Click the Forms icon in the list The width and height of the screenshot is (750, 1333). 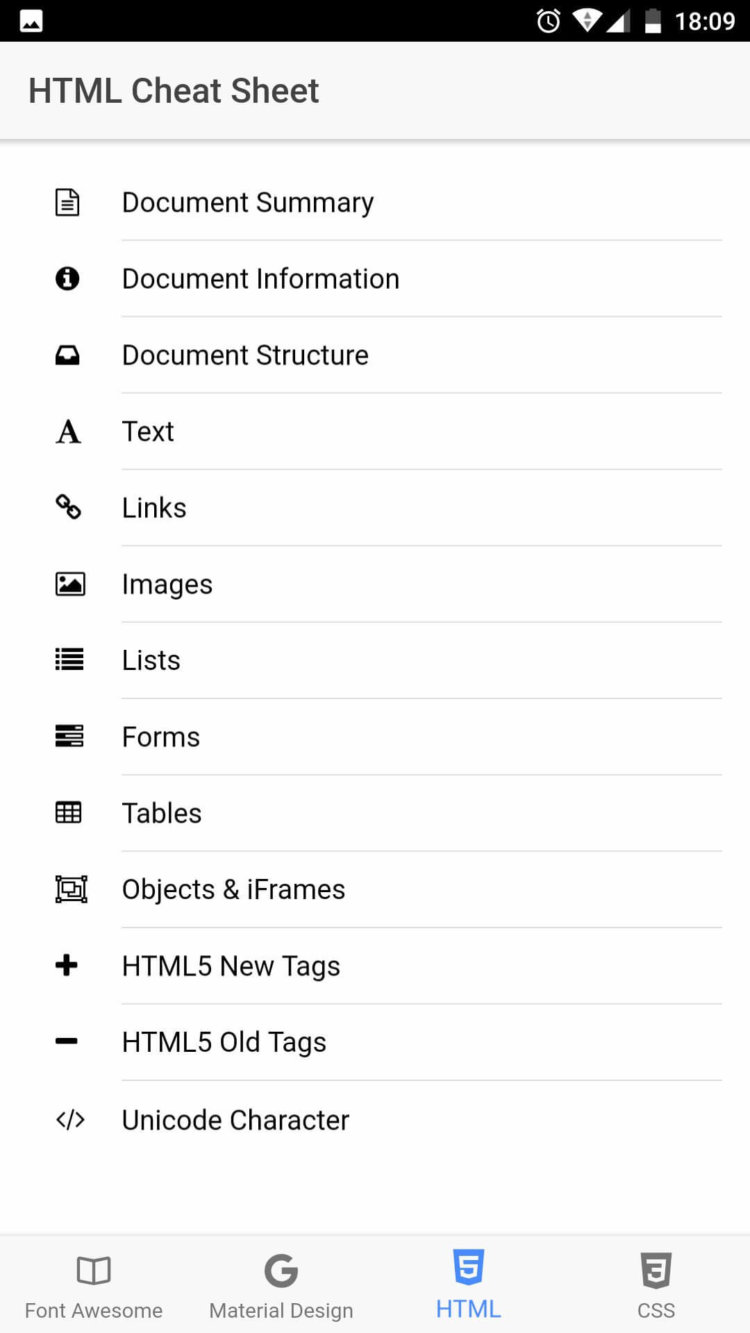[67, 736]
